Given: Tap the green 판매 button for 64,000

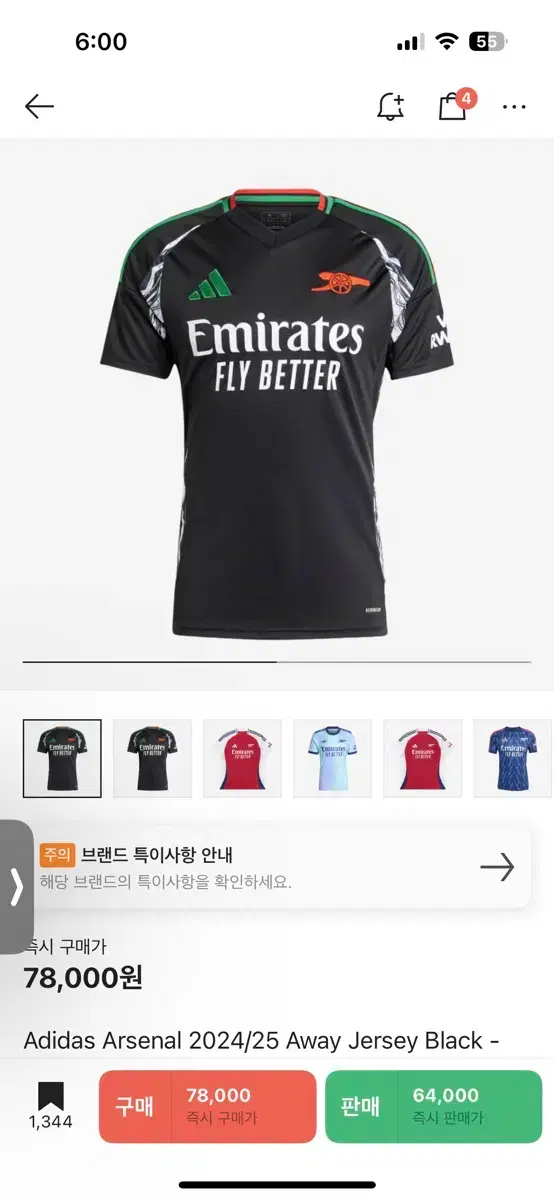Looking at the screenshot, I should tap(433, 1106).
